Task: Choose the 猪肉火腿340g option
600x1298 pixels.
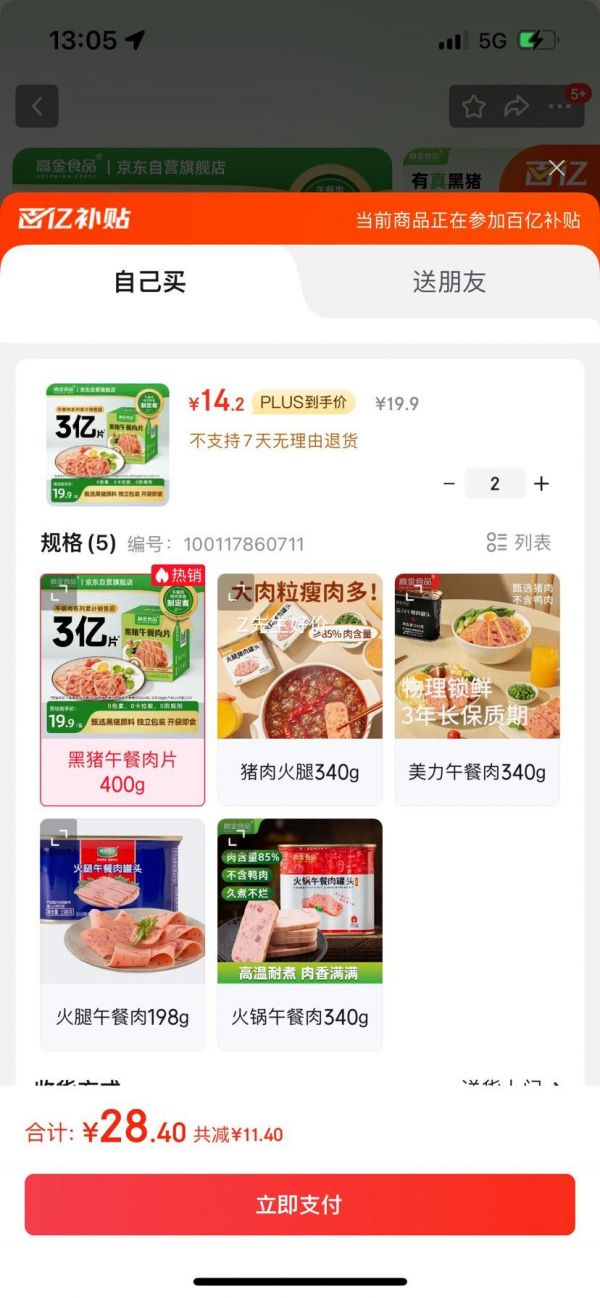Action: tap(300, 689)
